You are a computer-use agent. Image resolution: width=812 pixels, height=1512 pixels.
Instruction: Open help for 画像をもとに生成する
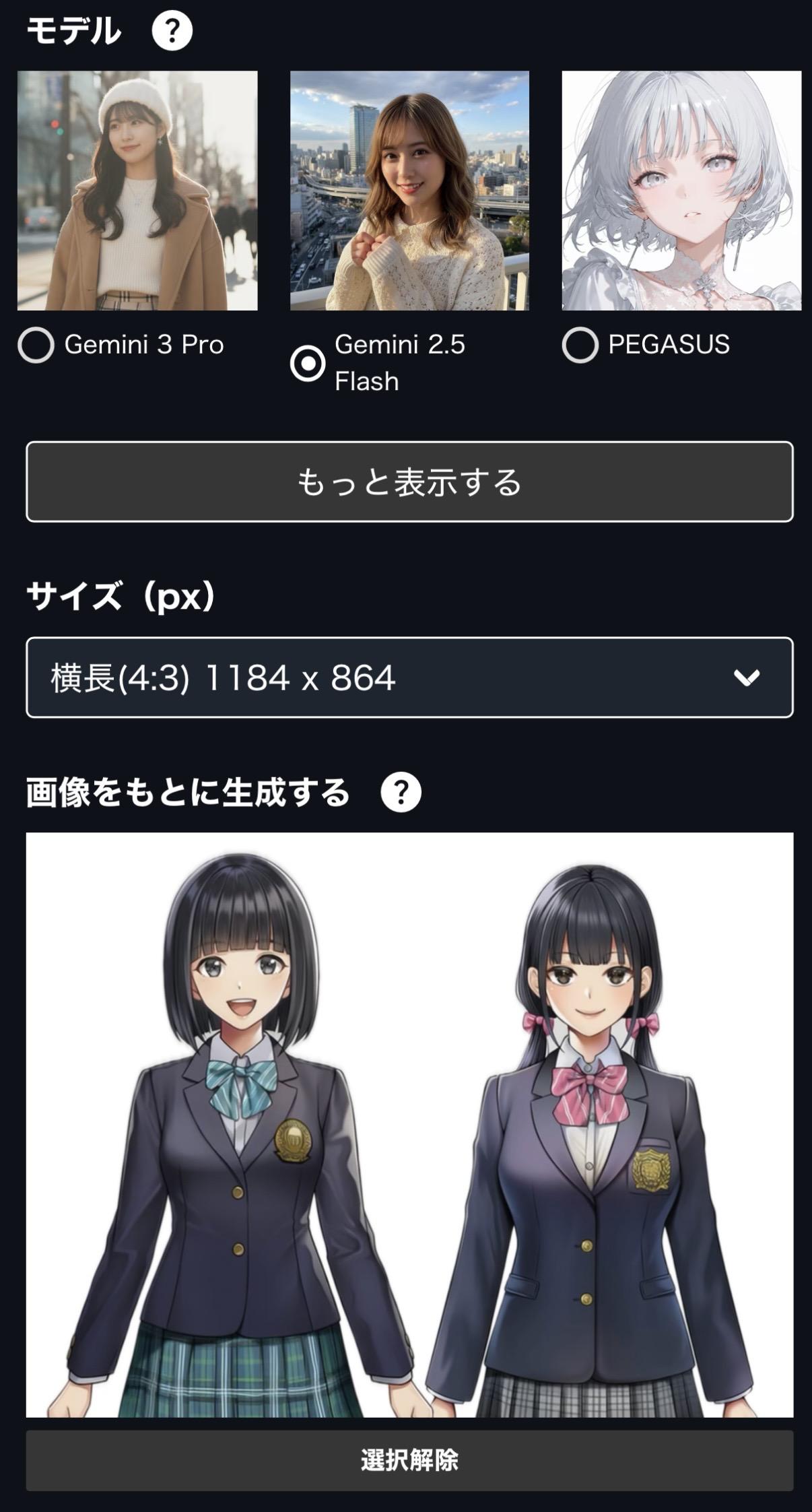(401, 793)
